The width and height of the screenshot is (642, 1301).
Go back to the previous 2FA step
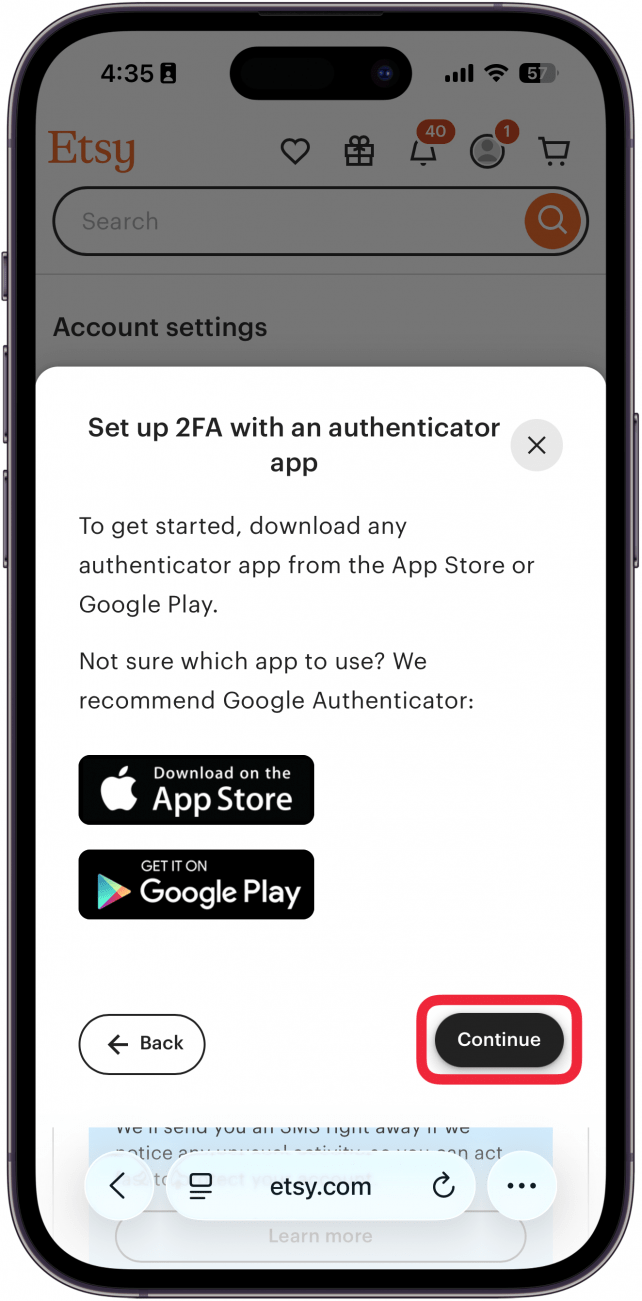pos(142,1044)
